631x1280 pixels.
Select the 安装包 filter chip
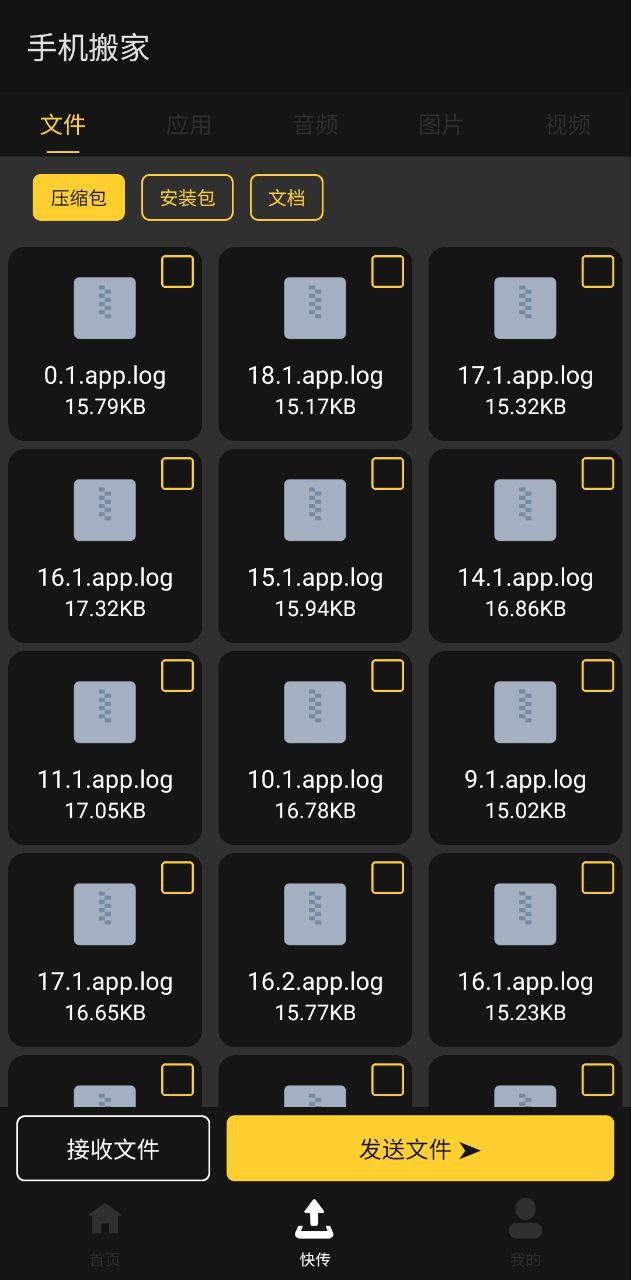(x=187, y=198)
